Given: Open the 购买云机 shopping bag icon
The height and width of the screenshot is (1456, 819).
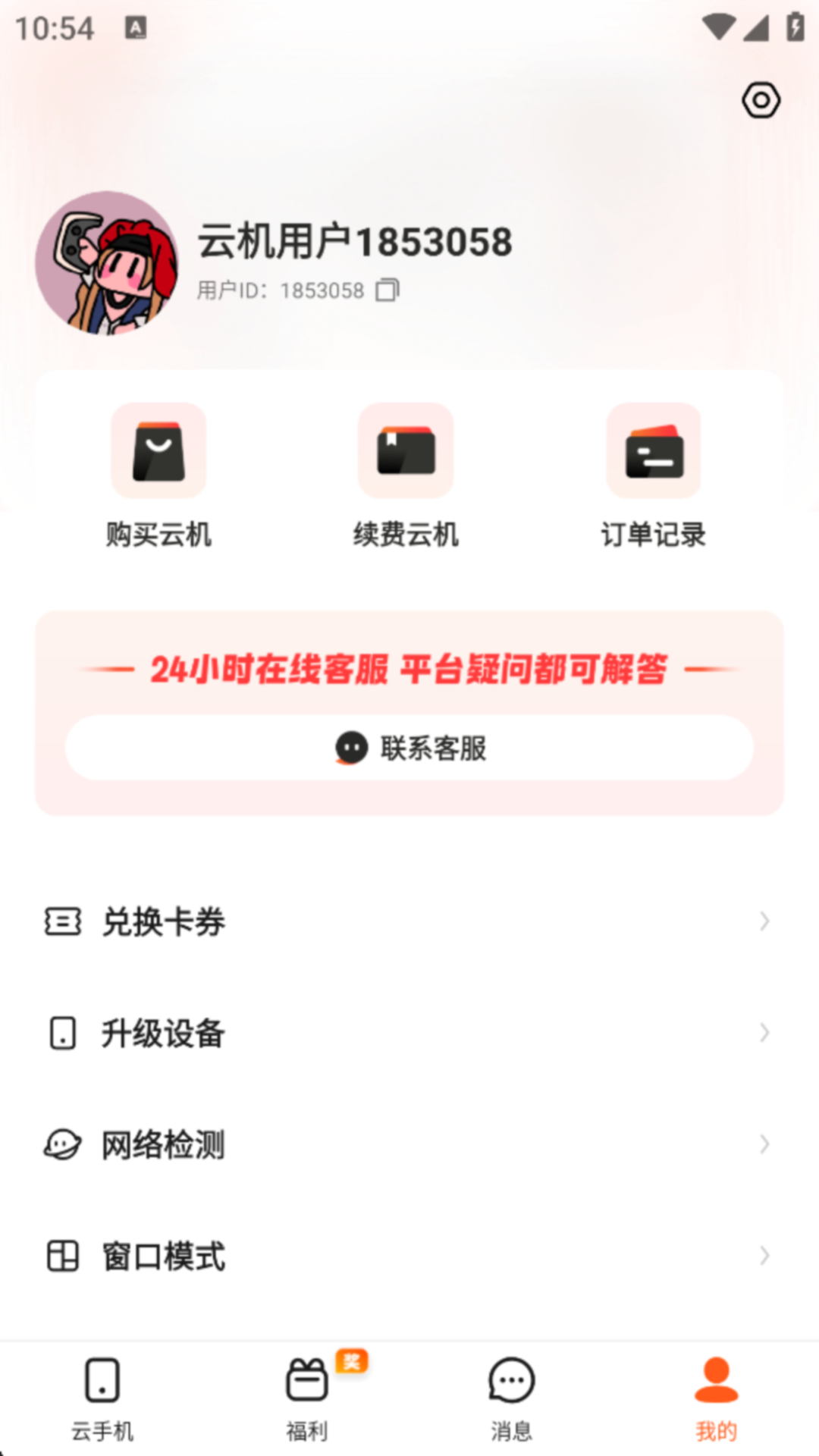Looking at the screenshot, I should [158, 451].
